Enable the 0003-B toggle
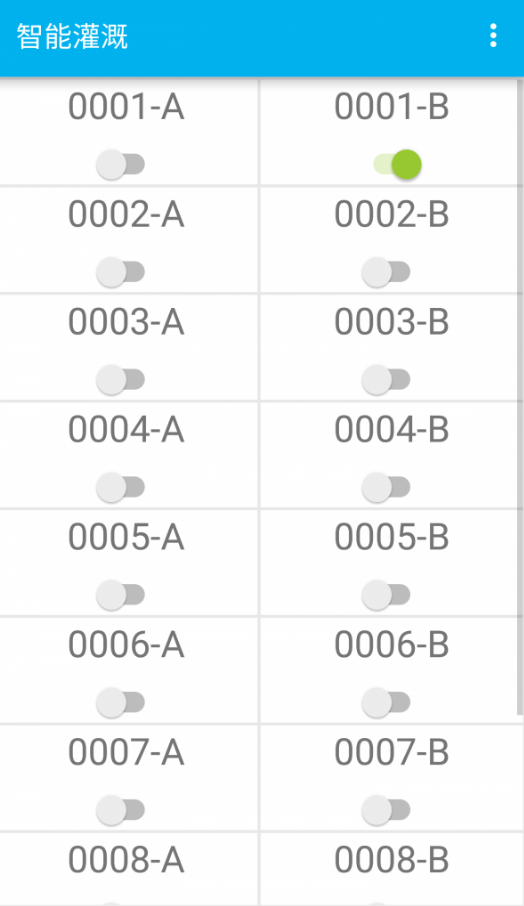Screen dimensions: 524x906 pos(386,380)
